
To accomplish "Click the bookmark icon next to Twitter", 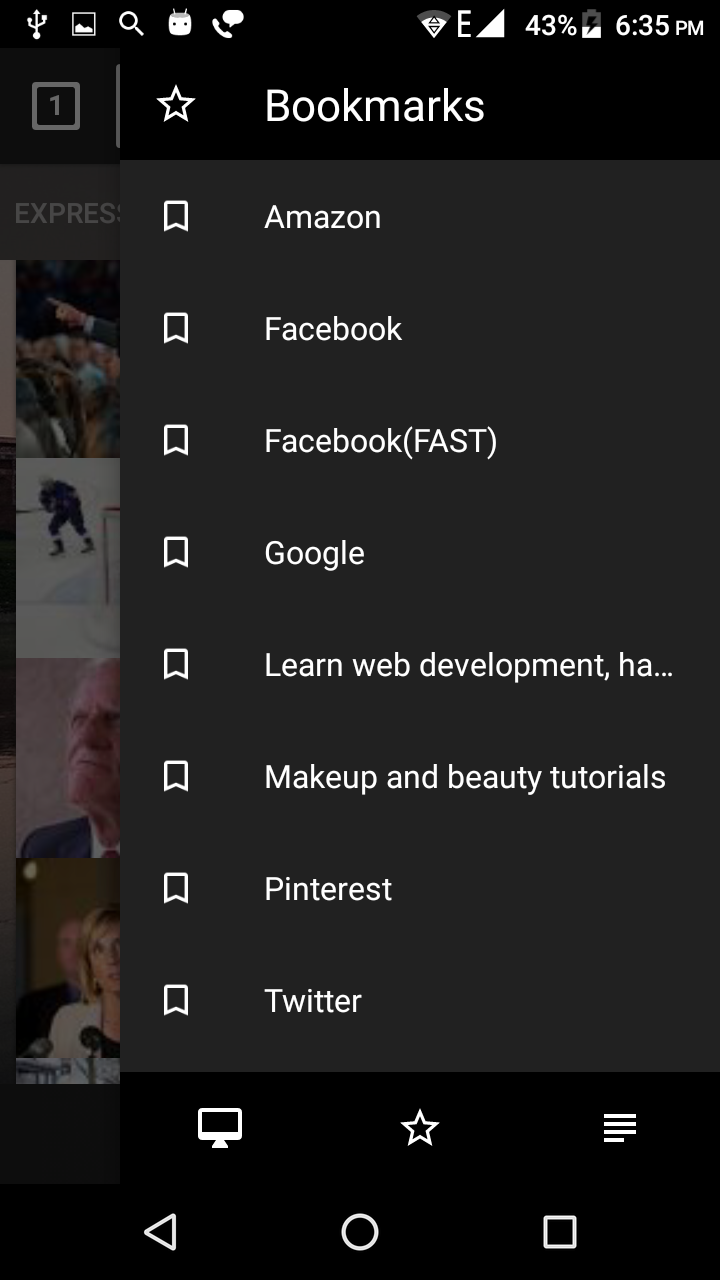I will (x=176, y=1000).
